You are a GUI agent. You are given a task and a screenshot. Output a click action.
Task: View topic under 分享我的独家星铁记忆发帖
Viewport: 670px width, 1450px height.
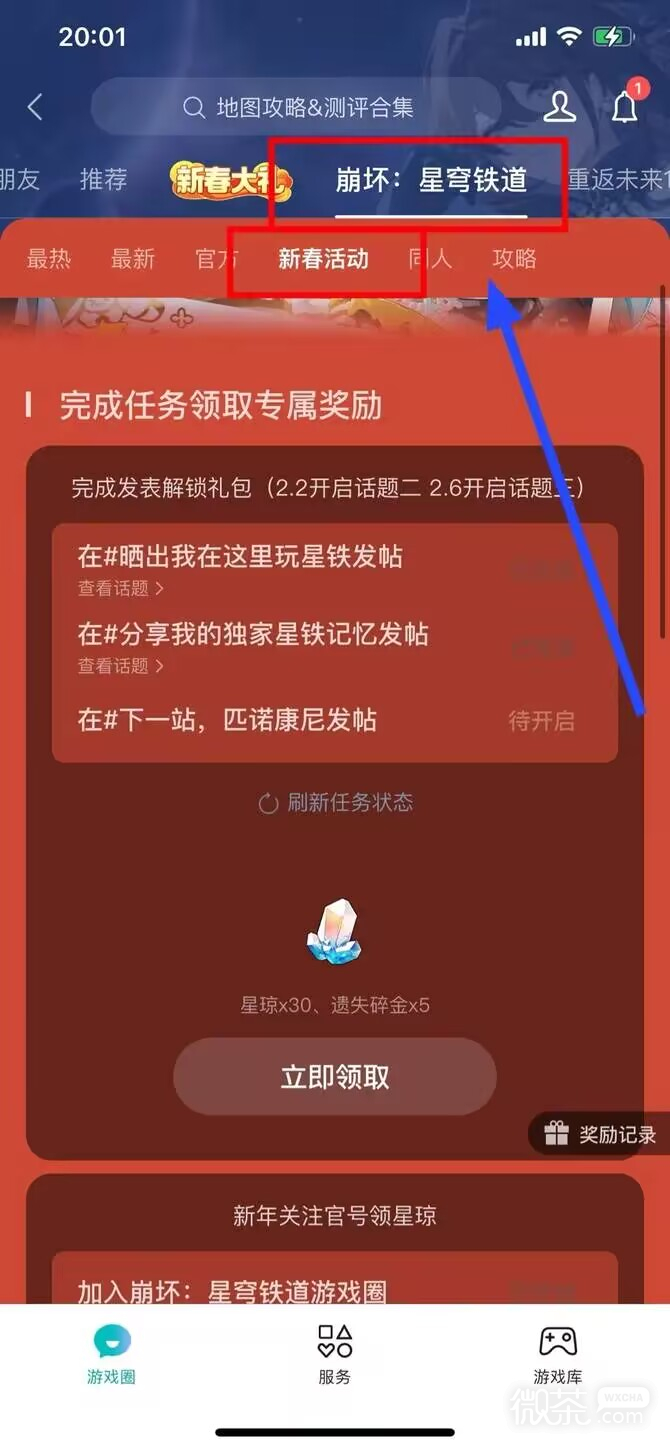(x=121, y=665)
